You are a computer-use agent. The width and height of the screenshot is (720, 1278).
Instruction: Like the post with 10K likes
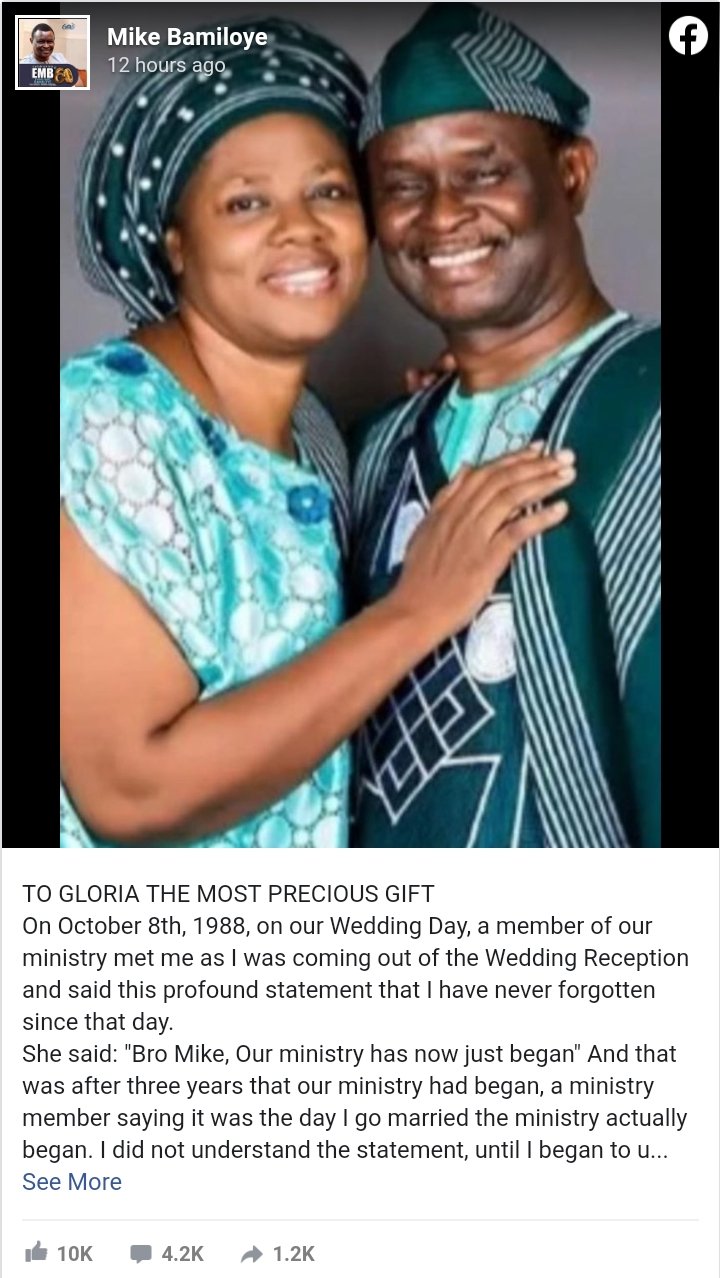58,1253
